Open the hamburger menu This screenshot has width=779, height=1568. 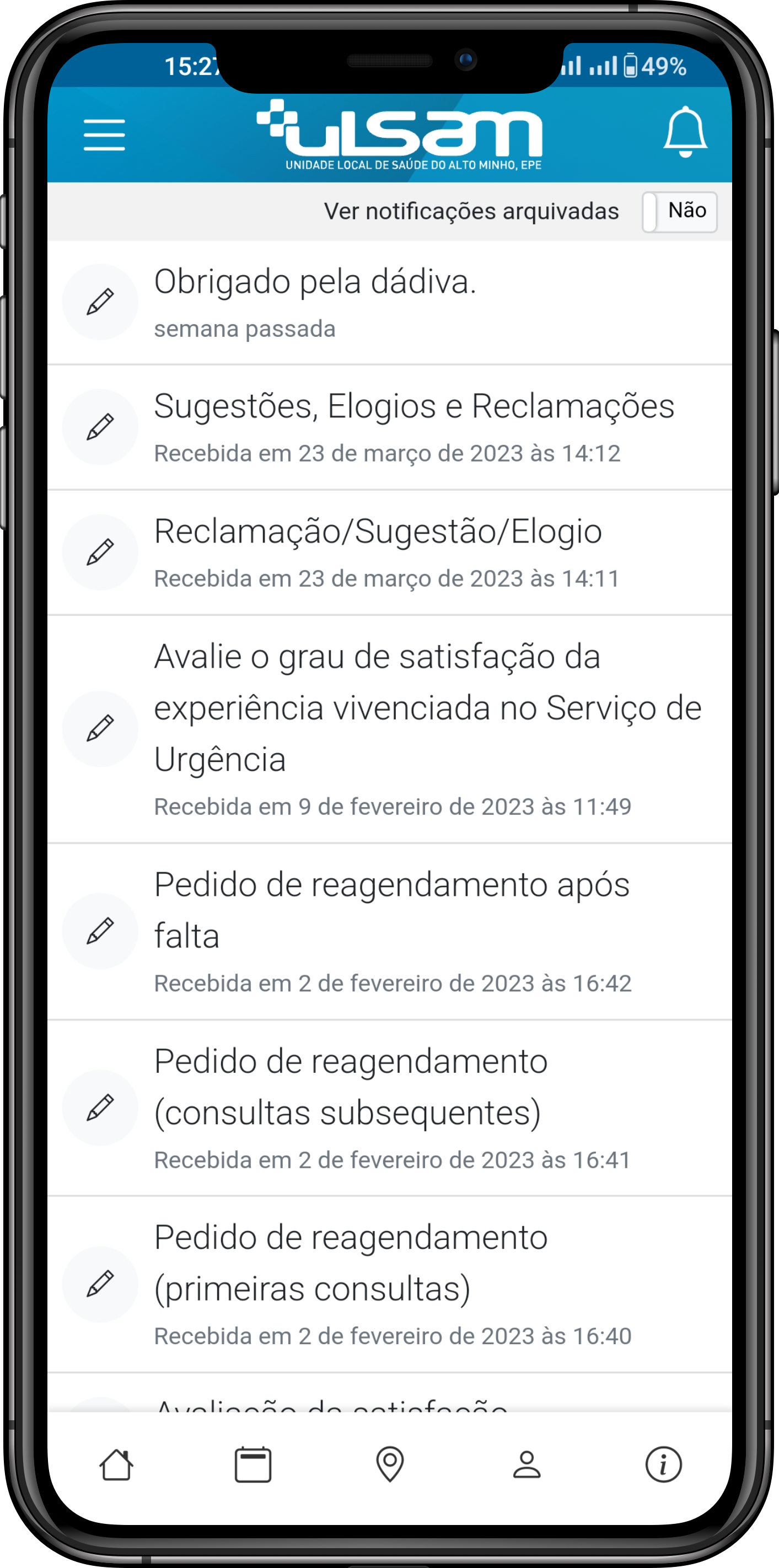(x=104, y=135)
